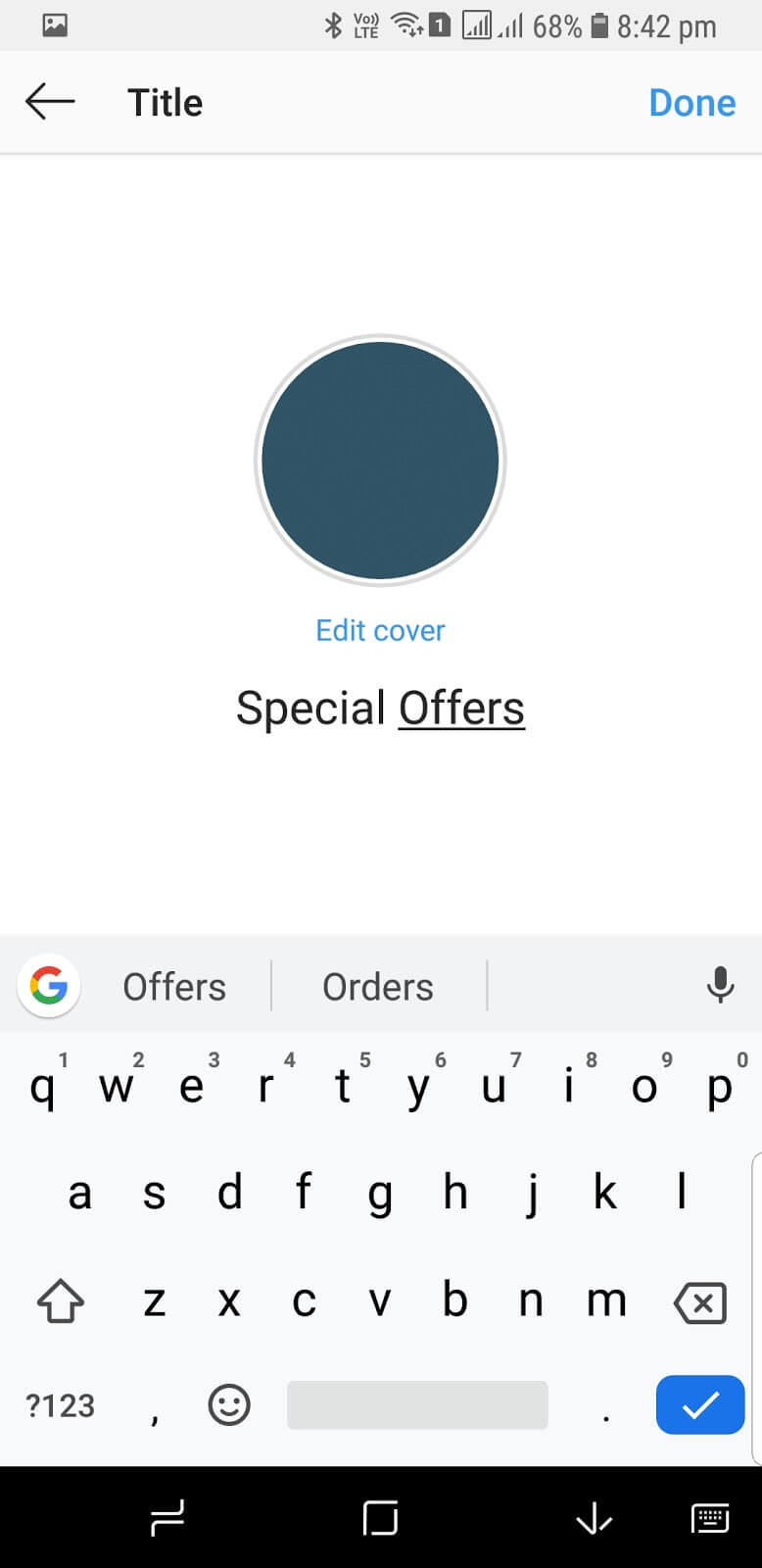
Task: Hit the keyboard backspace key
Action: point(700,1302)
